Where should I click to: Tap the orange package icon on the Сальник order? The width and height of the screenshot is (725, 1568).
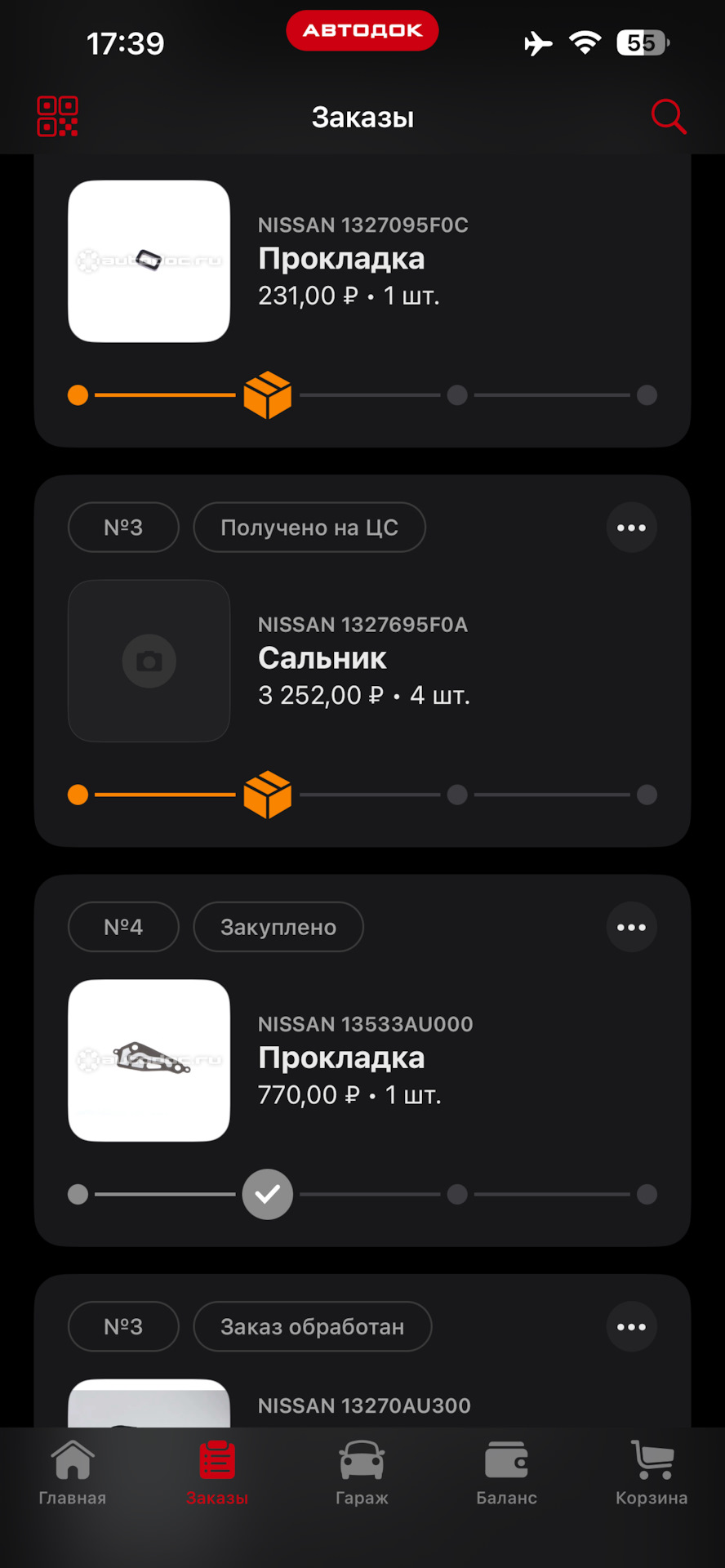[x=268, y=794]
